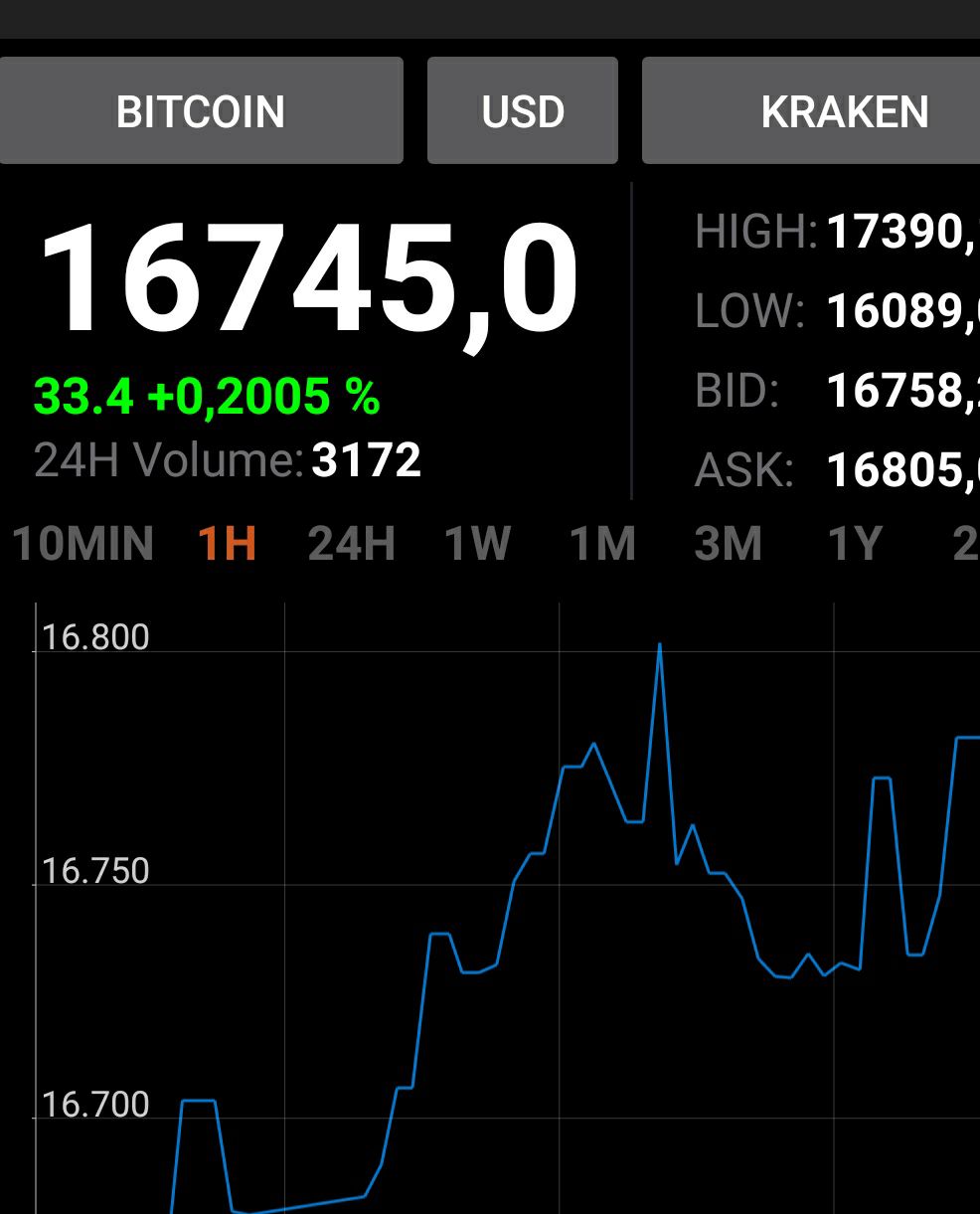Show the 1W chart range
The image size is (980, 1214).
coord(478,544)
